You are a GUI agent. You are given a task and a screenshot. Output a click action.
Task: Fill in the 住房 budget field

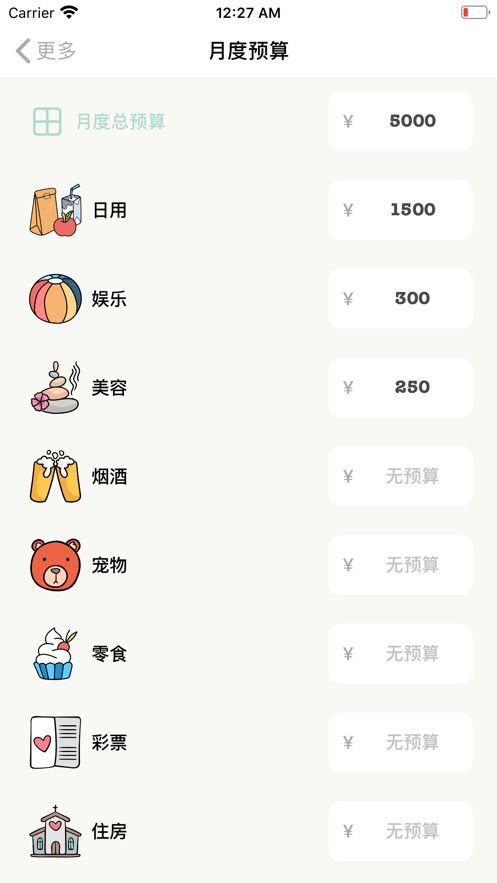pos(401,831)
